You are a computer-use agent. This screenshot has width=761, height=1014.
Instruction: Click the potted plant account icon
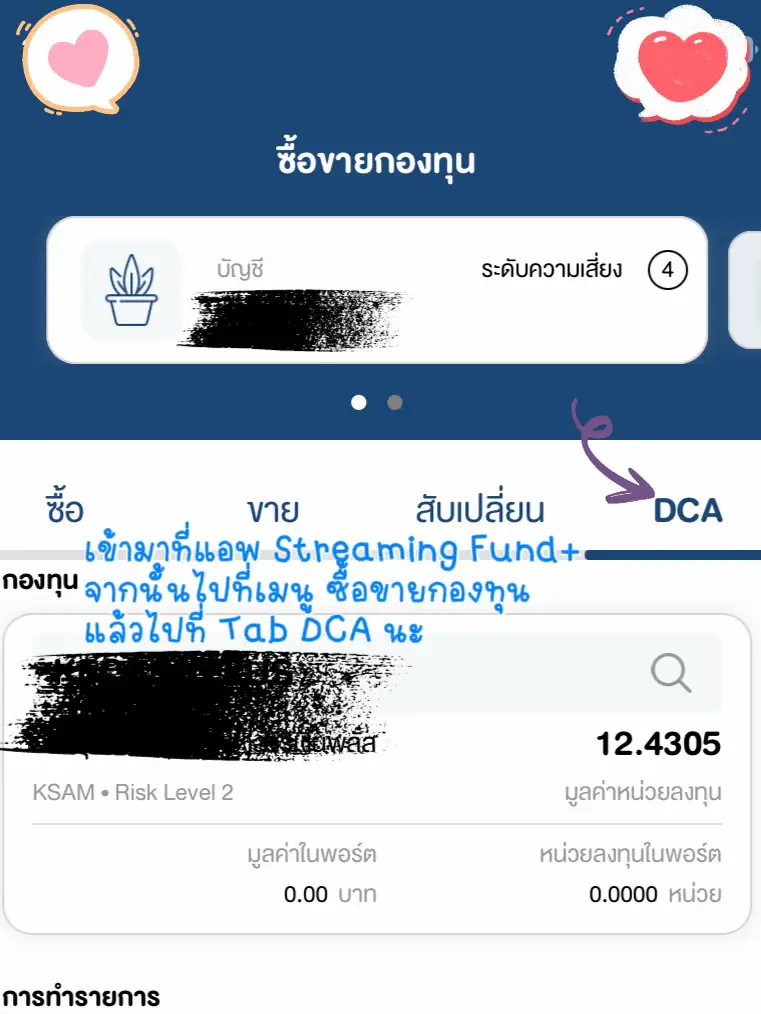pos(131,288)
